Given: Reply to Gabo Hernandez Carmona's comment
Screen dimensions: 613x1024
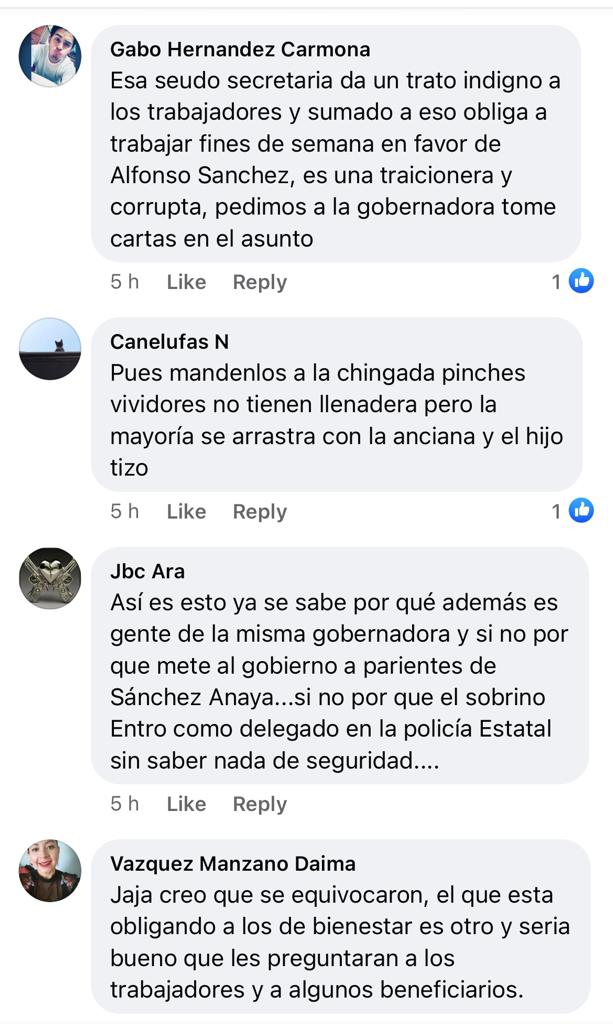Looking at the screenshot, I should click(259, 282).
